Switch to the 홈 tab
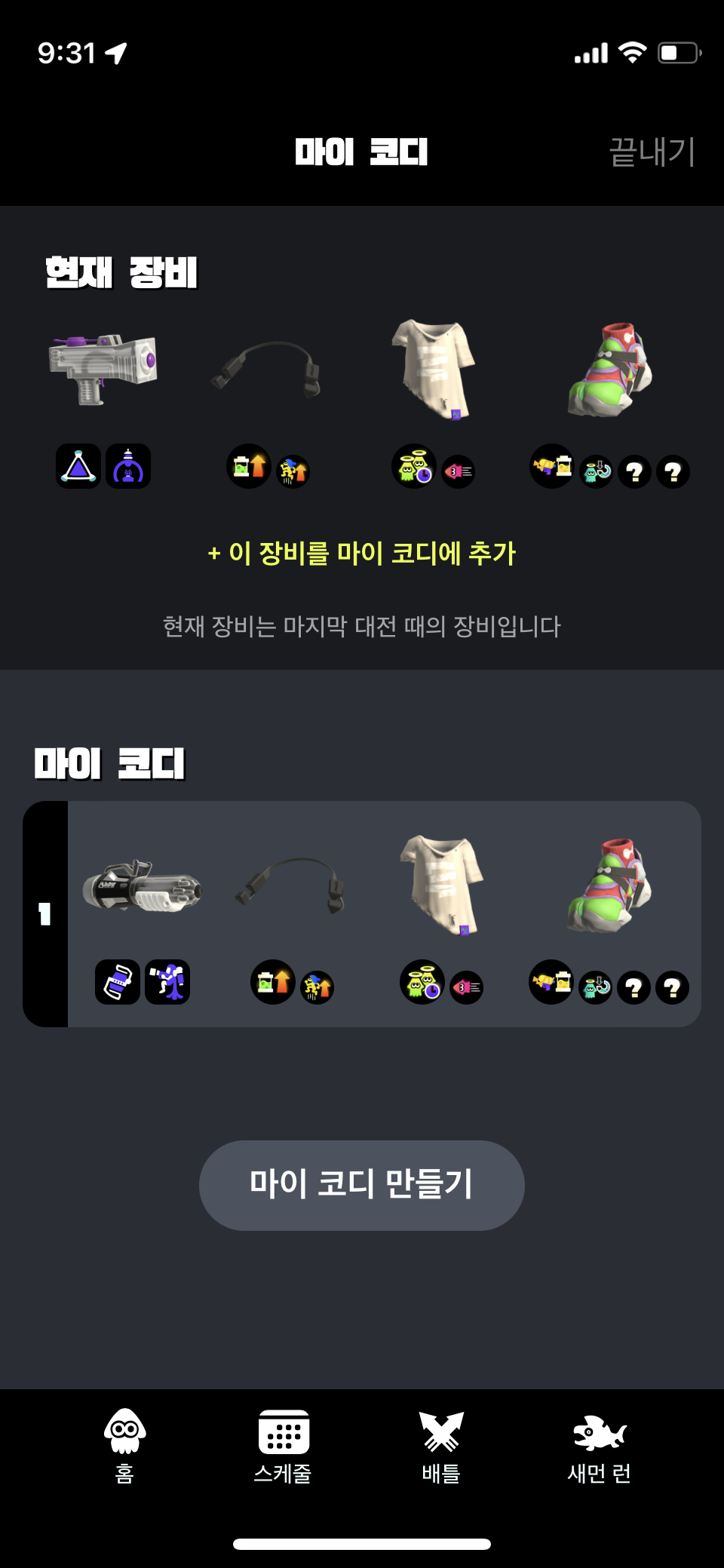The width and height of the screenshot is (724, 1568). [124, 1446]
